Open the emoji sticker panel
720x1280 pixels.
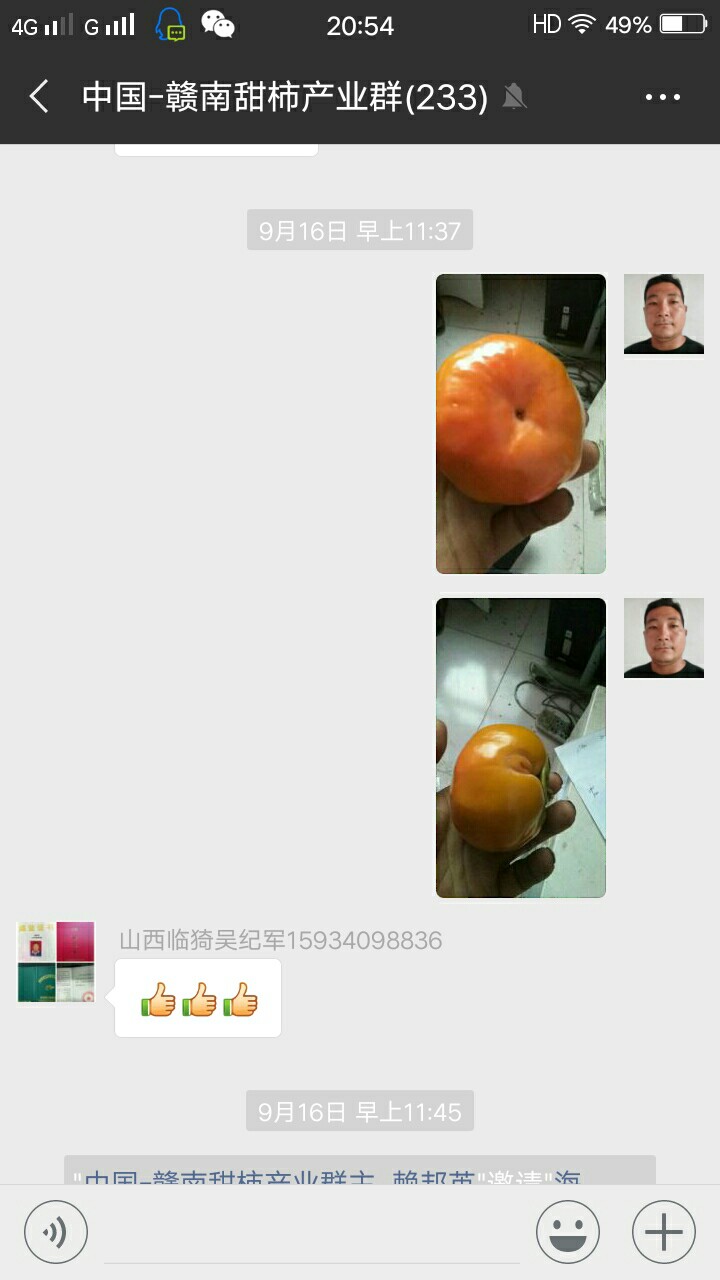[x=568, y=1232]
